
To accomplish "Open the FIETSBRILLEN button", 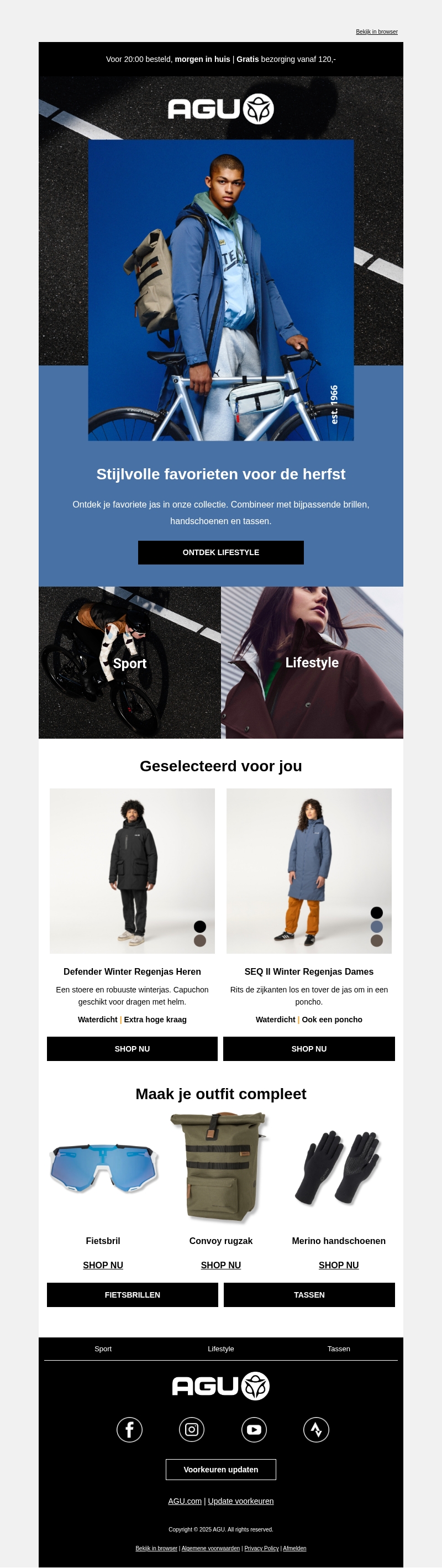I will pyautogui.click(x=132, y=1295).
